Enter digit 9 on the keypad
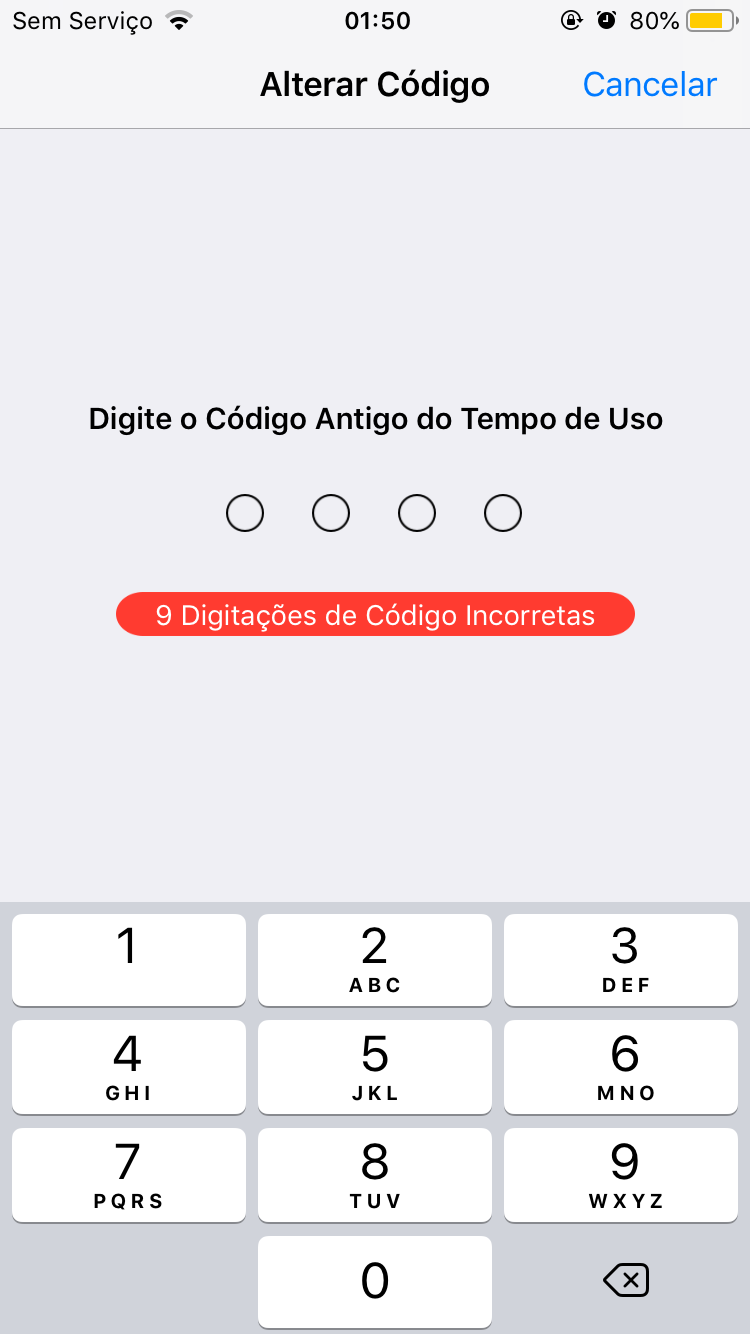Viewport: 750px width, 1334px height. coord(621,1174)
